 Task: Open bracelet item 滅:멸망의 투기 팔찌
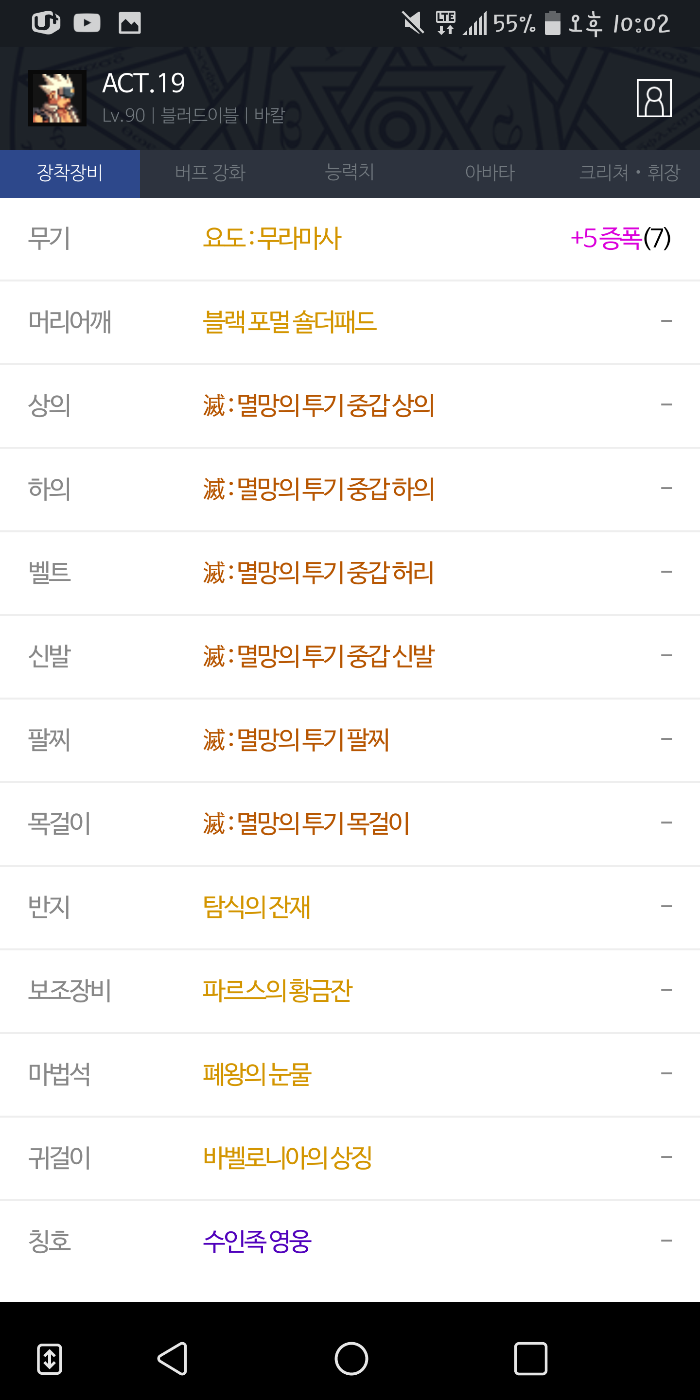coord(296,740)
